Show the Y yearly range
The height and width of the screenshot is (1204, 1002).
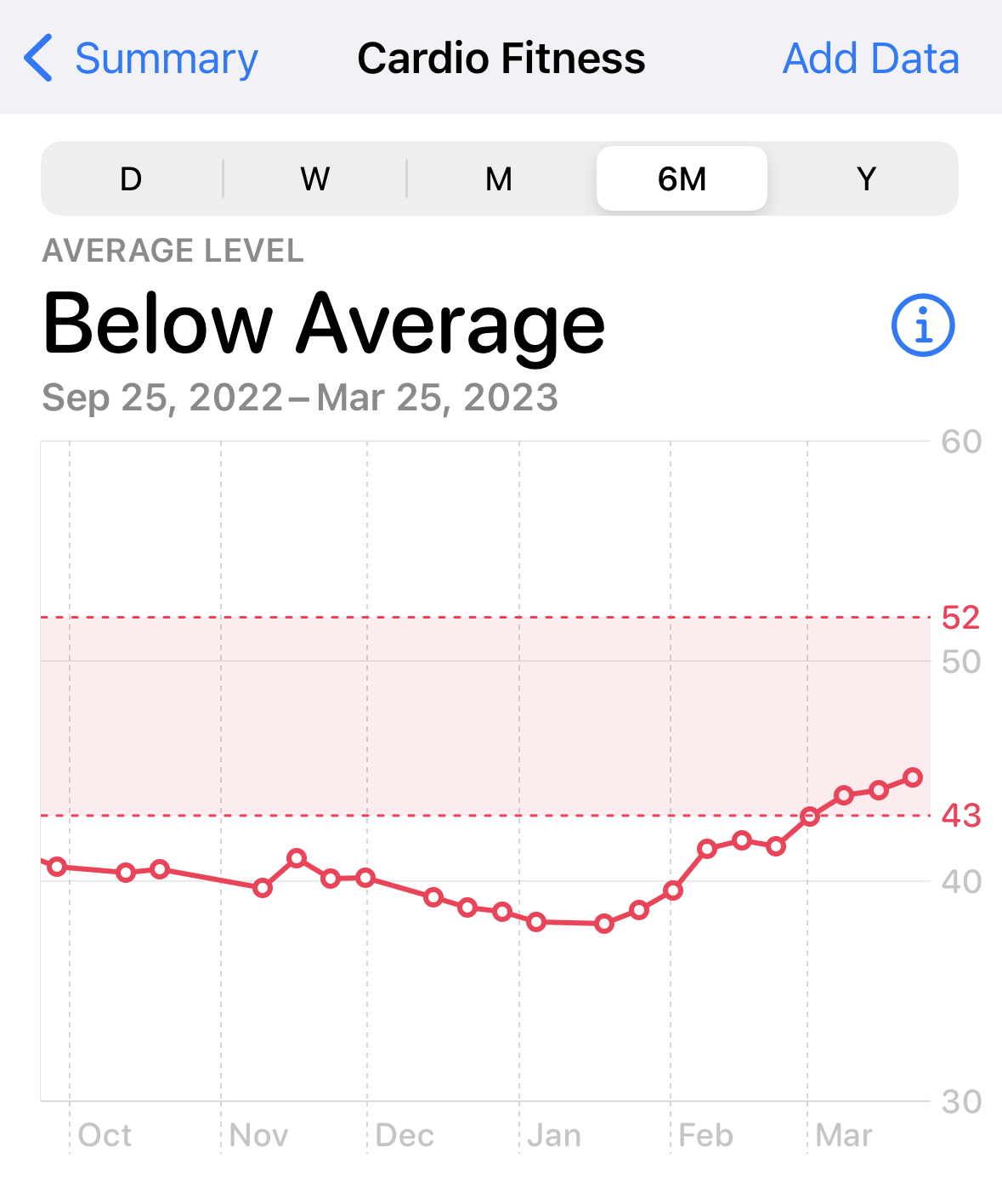(865, 179)
